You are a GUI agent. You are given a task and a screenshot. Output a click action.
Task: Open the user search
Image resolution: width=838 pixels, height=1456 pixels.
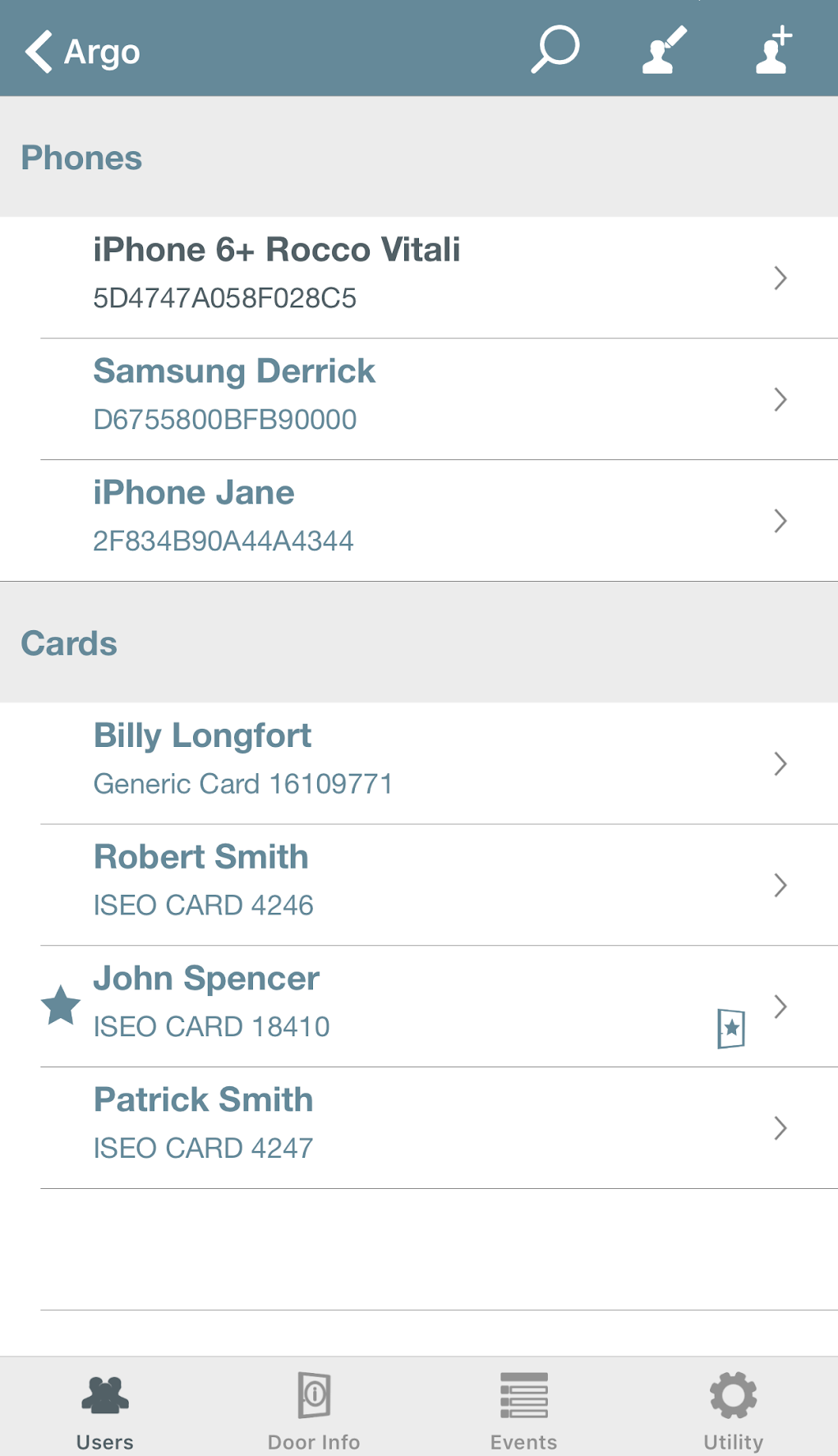pyautogui.click(x=555, y=50)
